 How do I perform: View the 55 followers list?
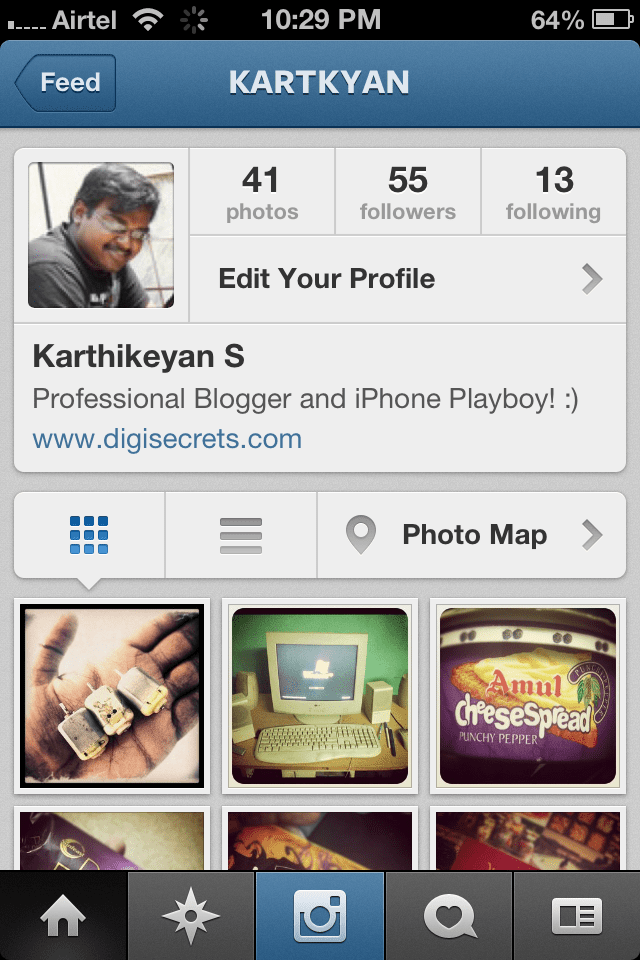coord(408,192)
